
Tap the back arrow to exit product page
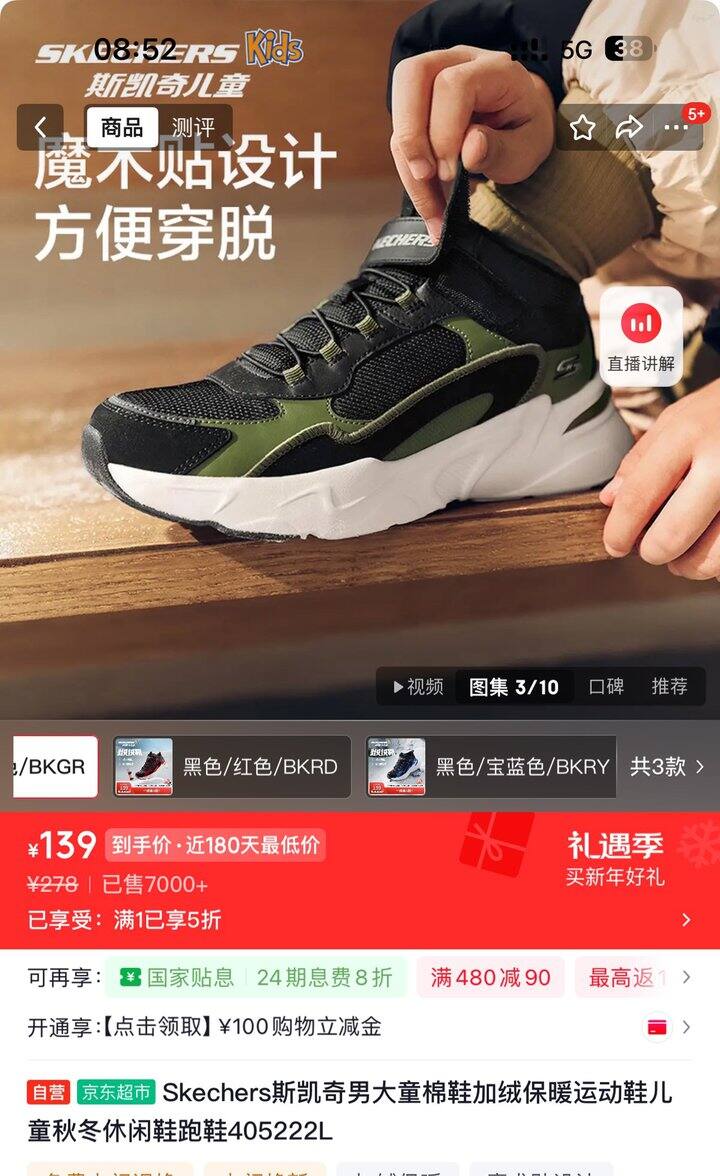[38, 125]
